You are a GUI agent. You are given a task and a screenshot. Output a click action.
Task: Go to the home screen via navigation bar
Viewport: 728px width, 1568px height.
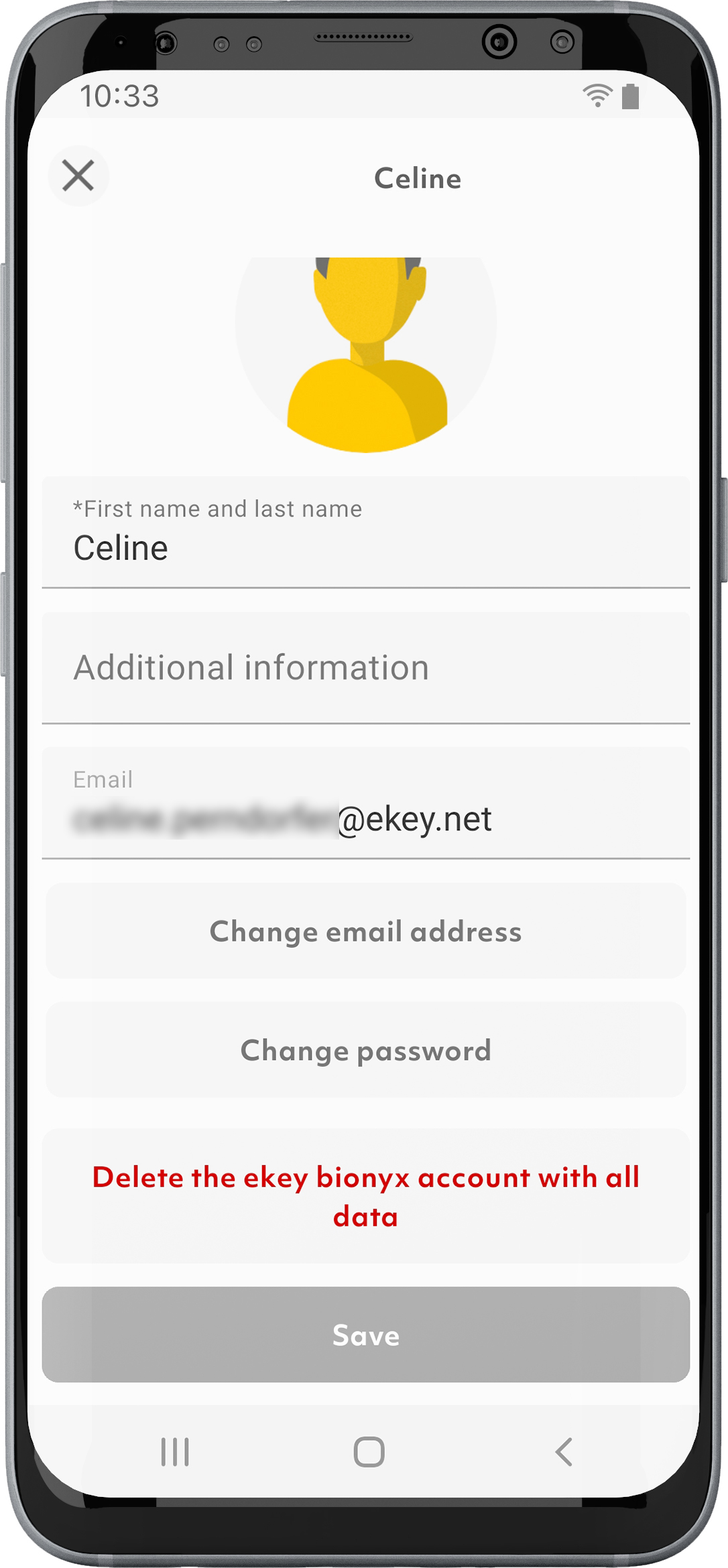[x=369, y=1452]
